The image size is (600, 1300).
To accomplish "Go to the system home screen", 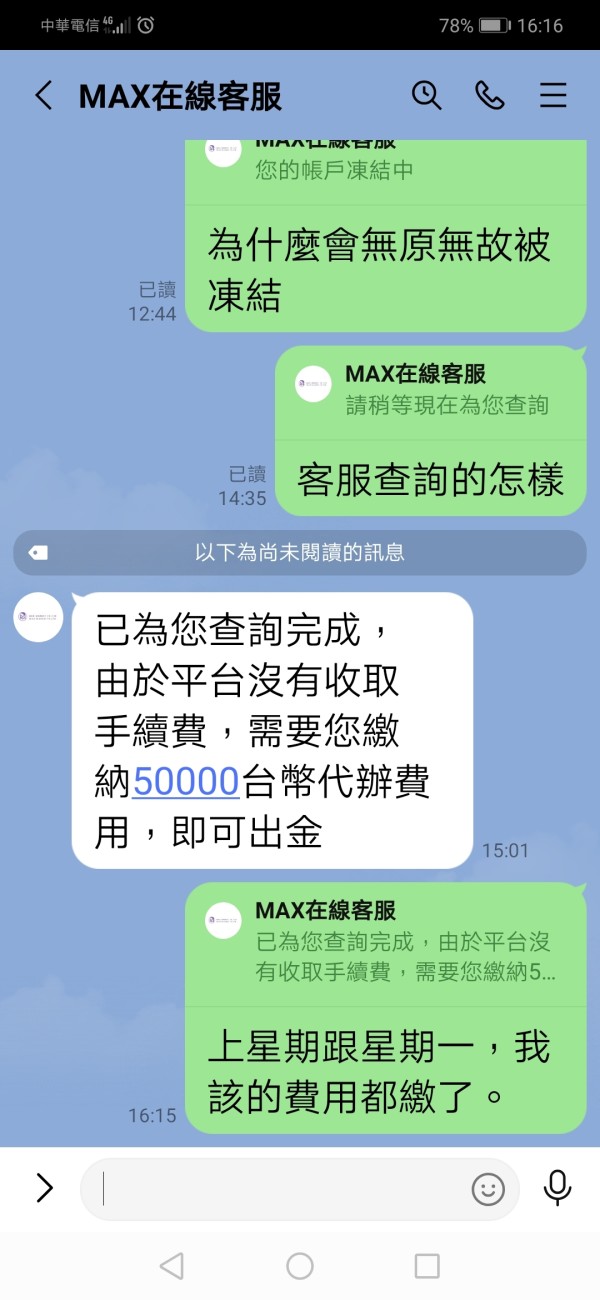I will (300, 1266).
